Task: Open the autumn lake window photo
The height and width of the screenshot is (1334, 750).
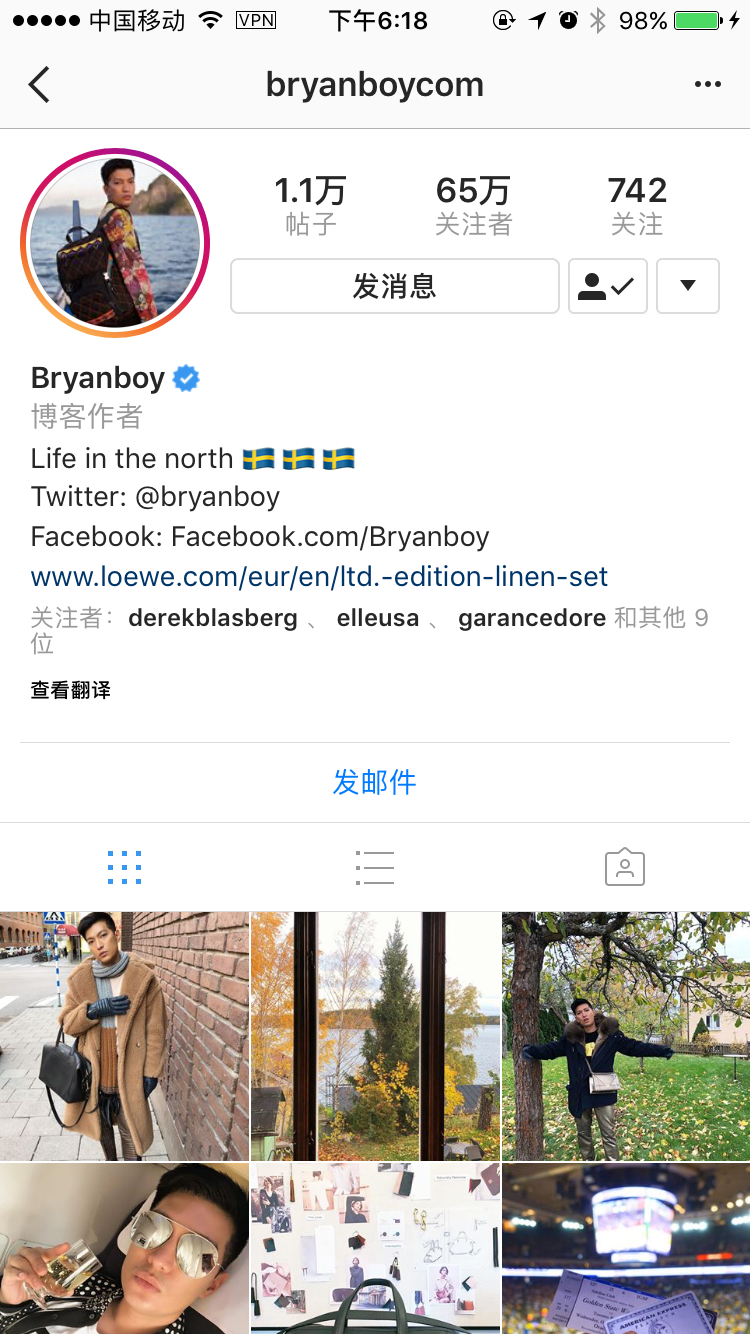Action: [x=375, y=1035]
